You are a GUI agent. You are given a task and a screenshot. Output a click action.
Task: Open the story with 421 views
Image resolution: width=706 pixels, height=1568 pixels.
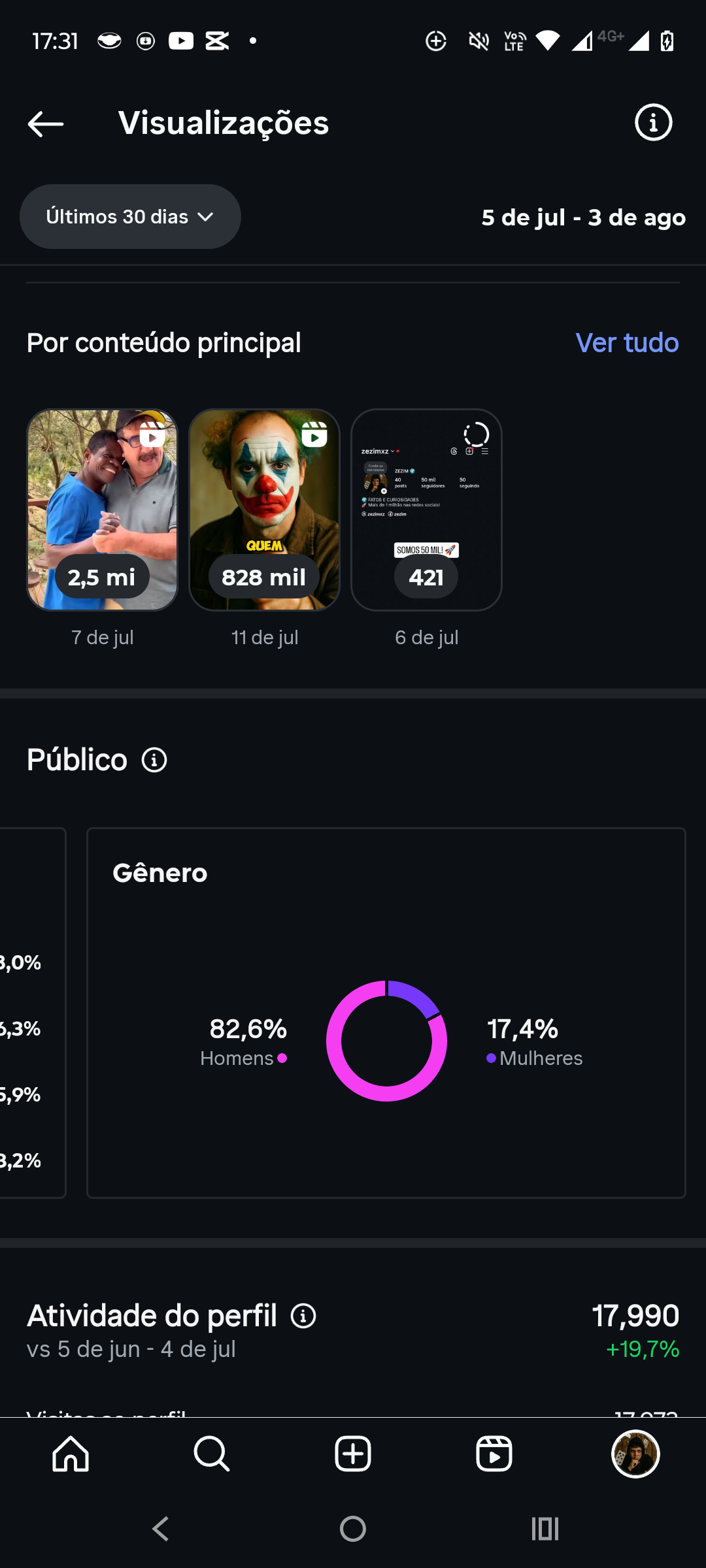click(426, 510)
